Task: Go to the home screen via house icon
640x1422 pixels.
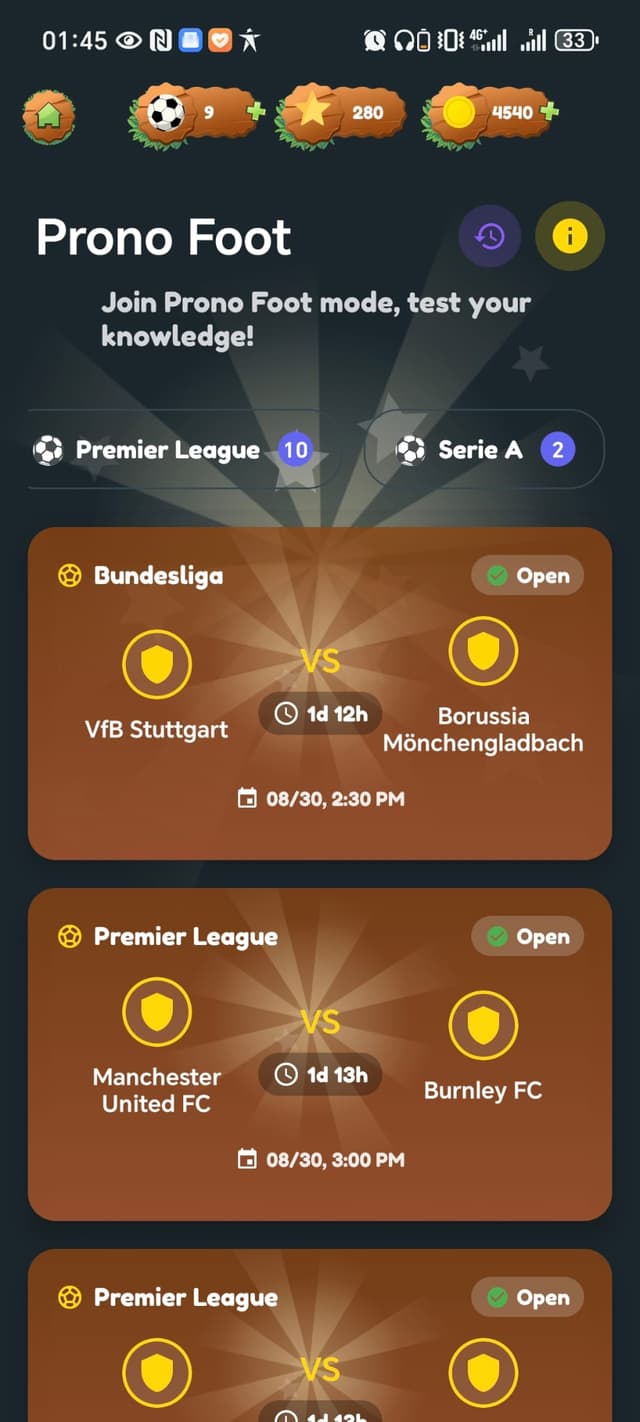Action: click(x=48, y=115)
